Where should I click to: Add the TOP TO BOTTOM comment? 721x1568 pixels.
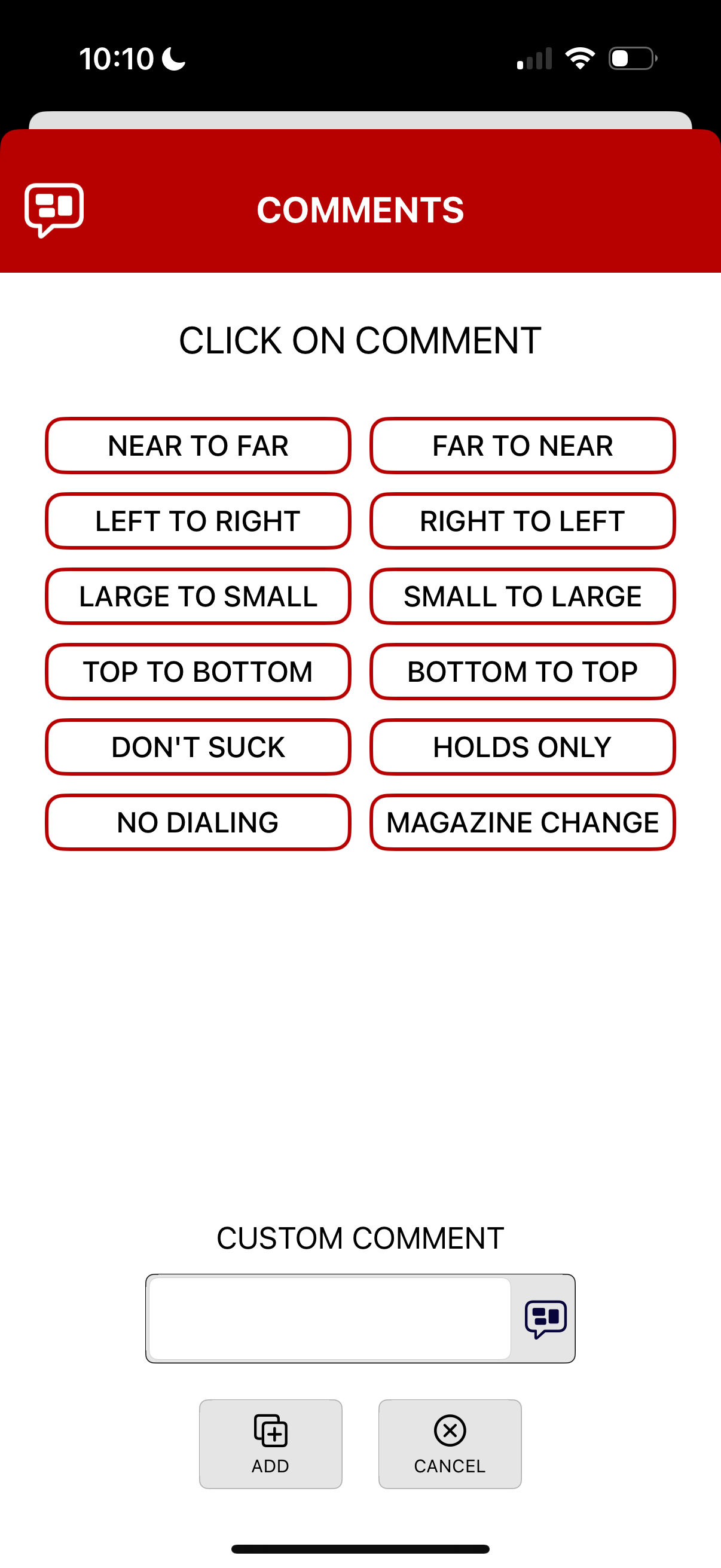[198, 672]
